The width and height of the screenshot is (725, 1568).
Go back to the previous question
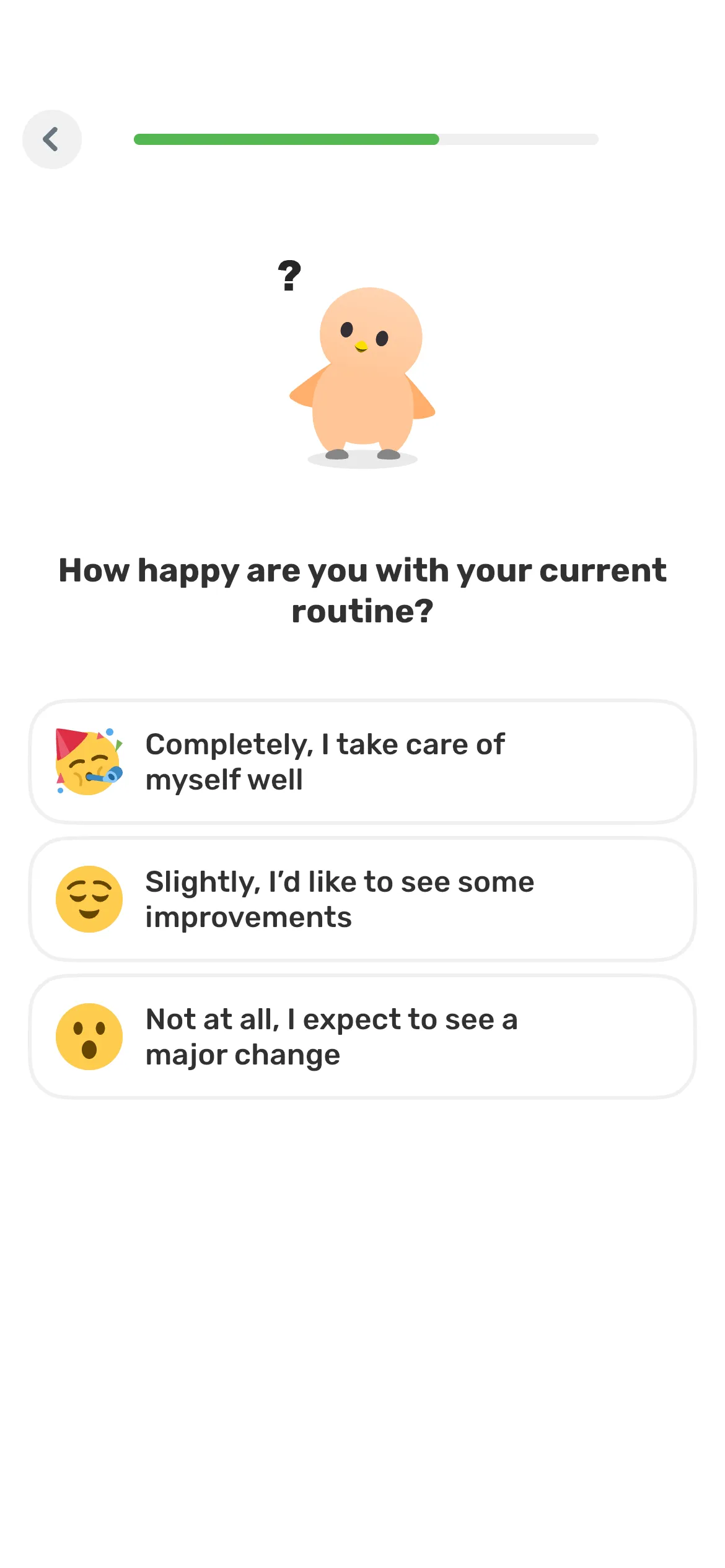(x=52, y=139)
